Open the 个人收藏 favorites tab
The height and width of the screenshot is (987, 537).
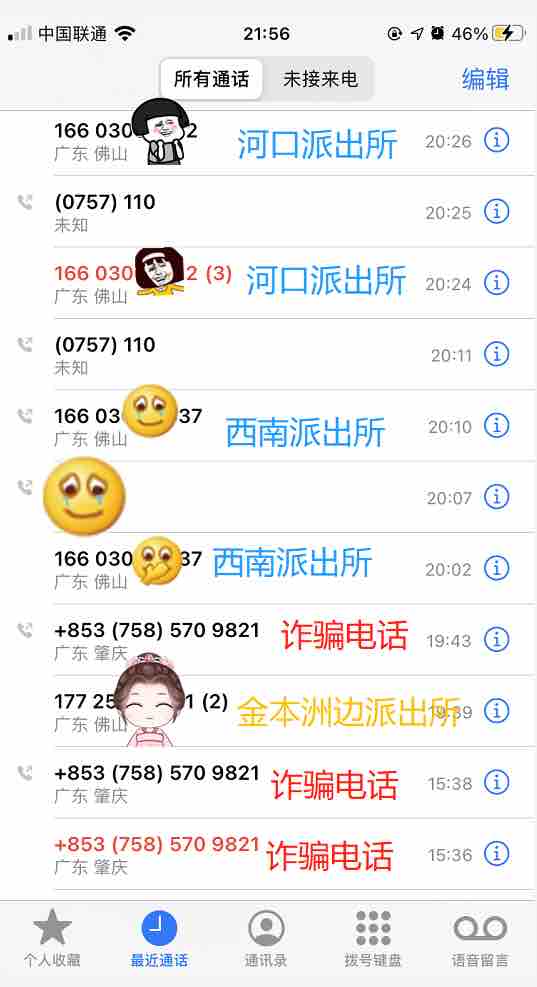coord(52,938)
